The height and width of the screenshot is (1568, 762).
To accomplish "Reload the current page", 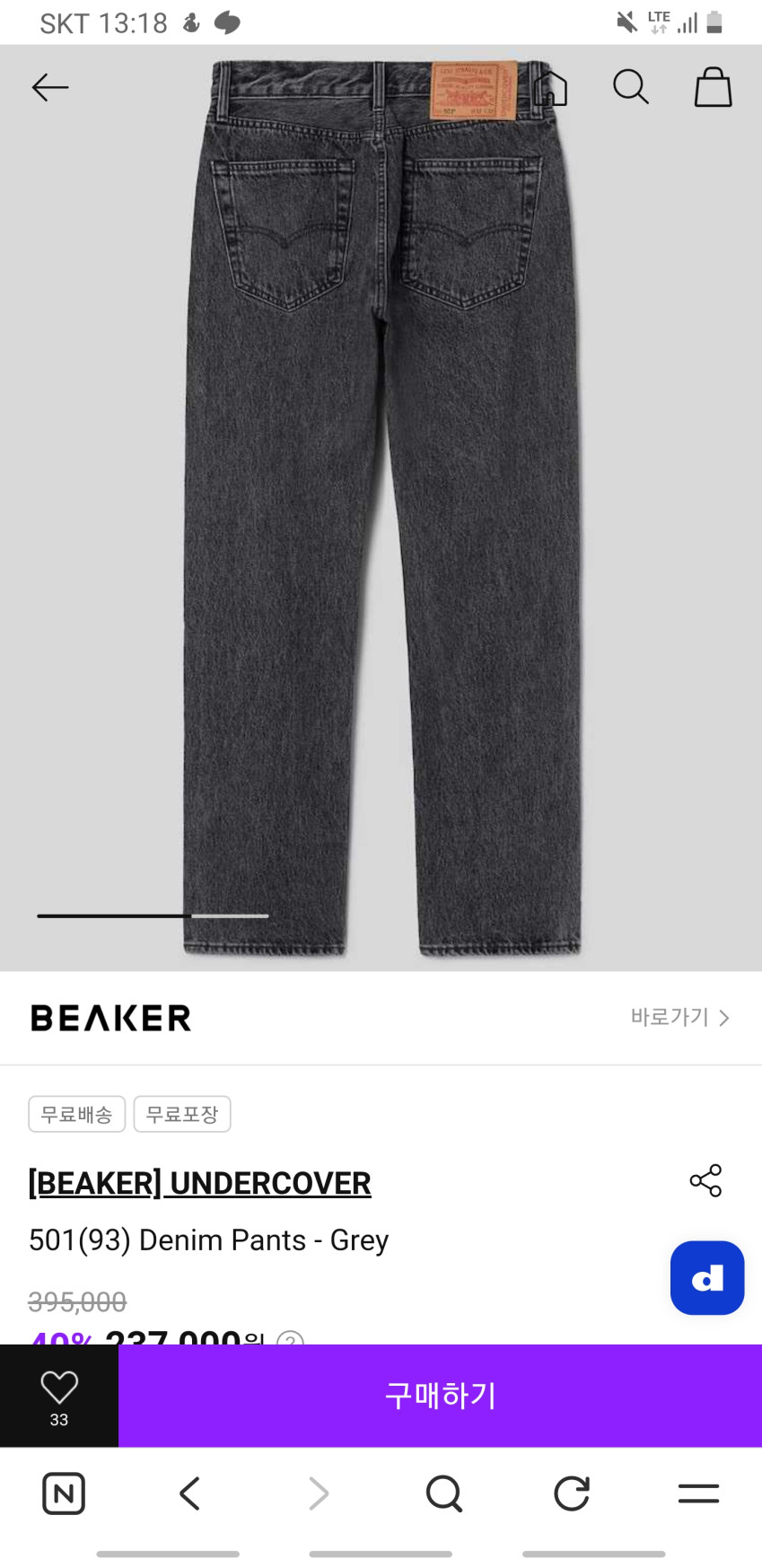I will [x=571, y=1494].
